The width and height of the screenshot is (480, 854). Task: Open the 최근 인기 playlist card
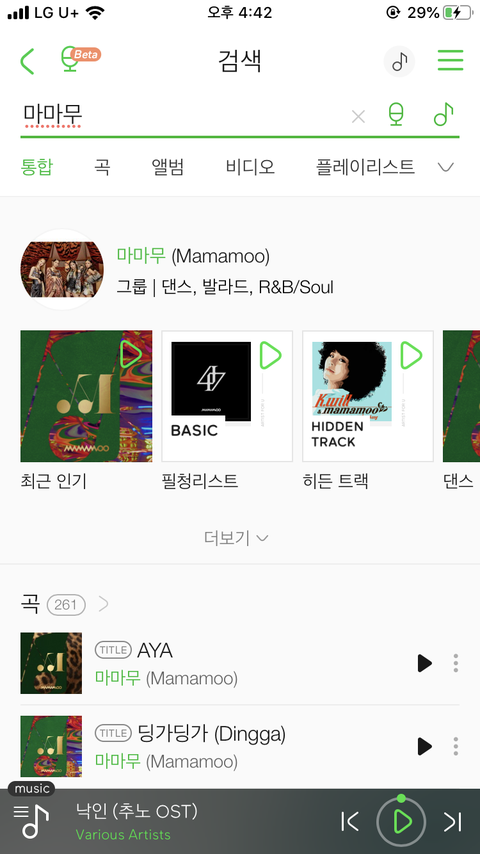[86, 396]
